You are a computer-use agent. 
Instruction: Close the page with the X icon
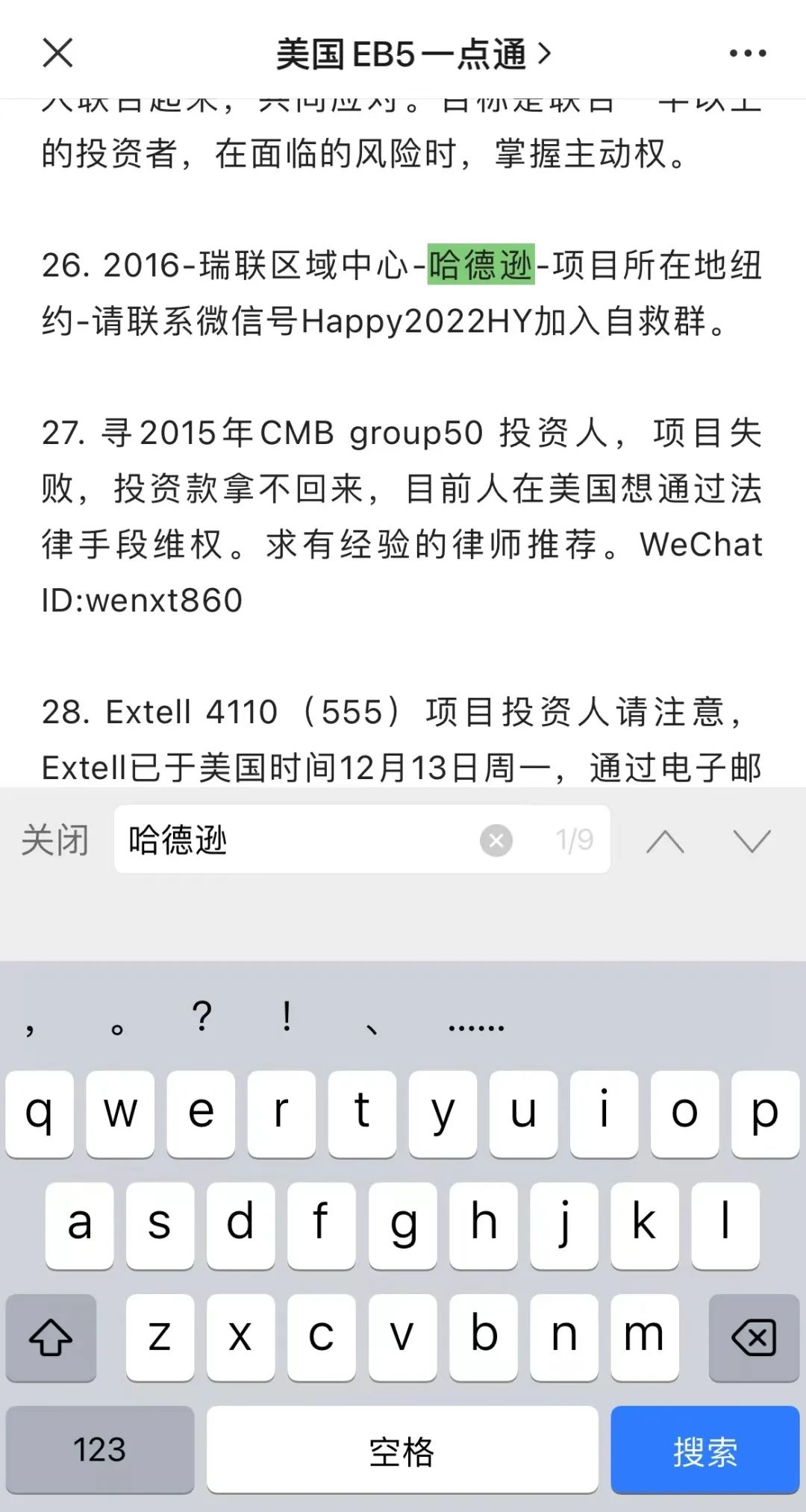click(57, 53)
